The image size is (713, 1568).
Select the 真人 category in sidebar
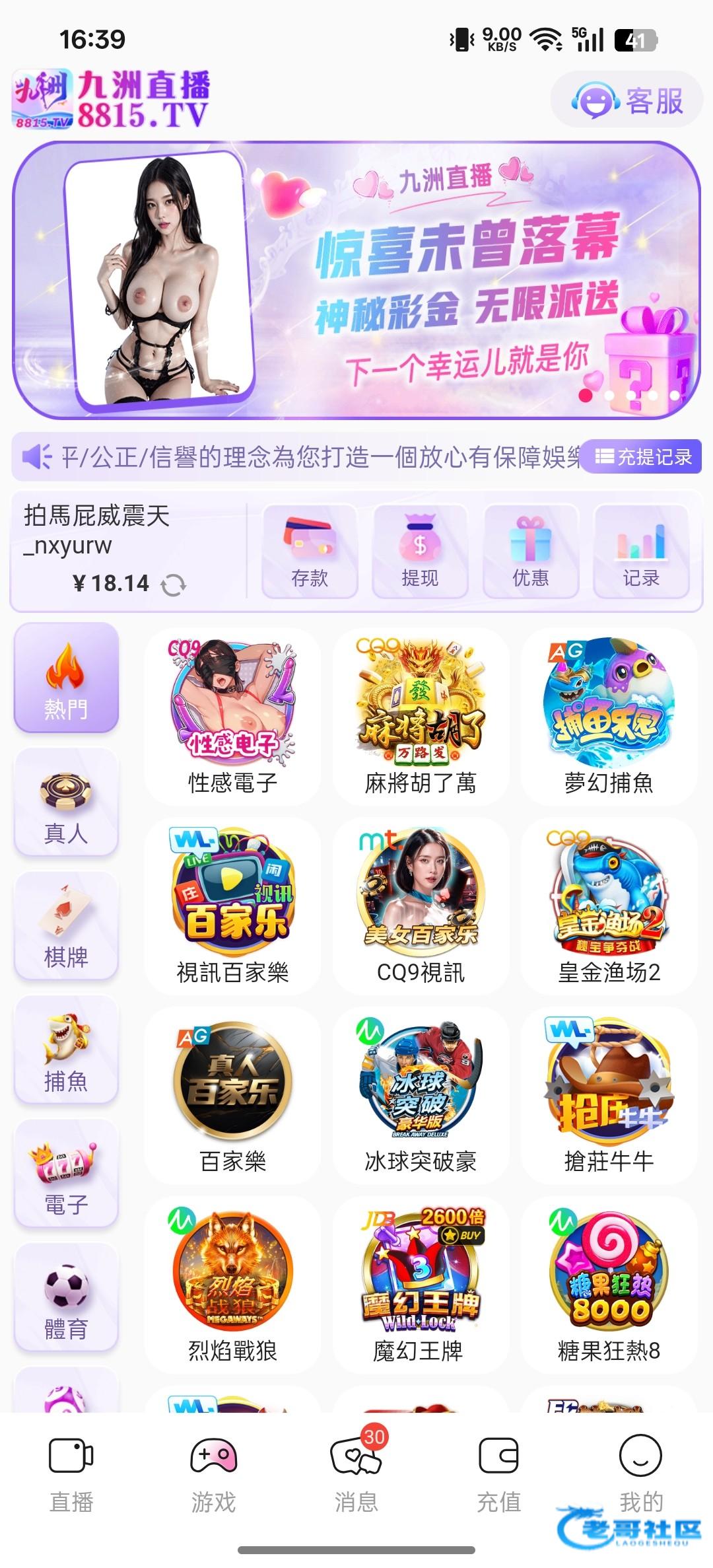[x=66, y=802]
